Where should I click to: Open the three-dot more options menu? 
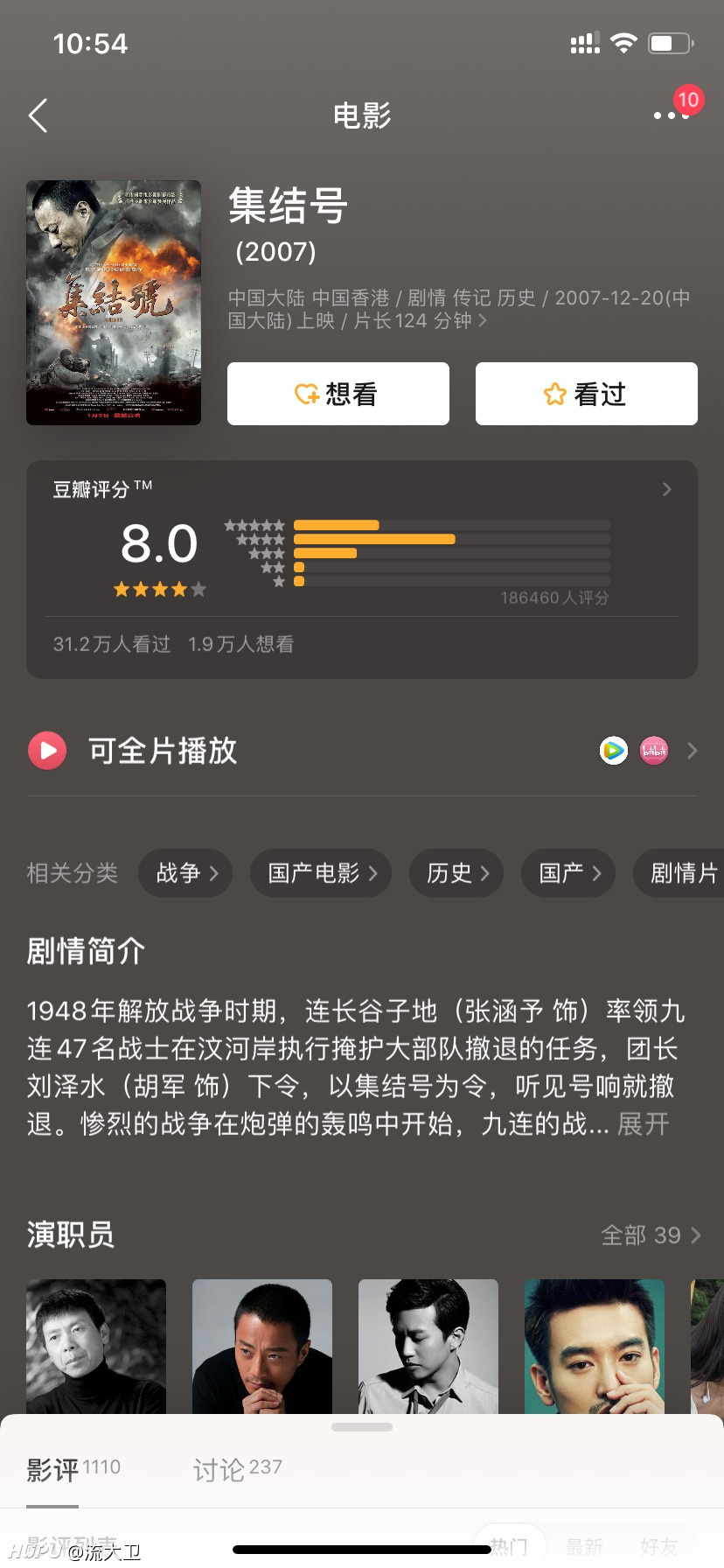click(672, 115)
